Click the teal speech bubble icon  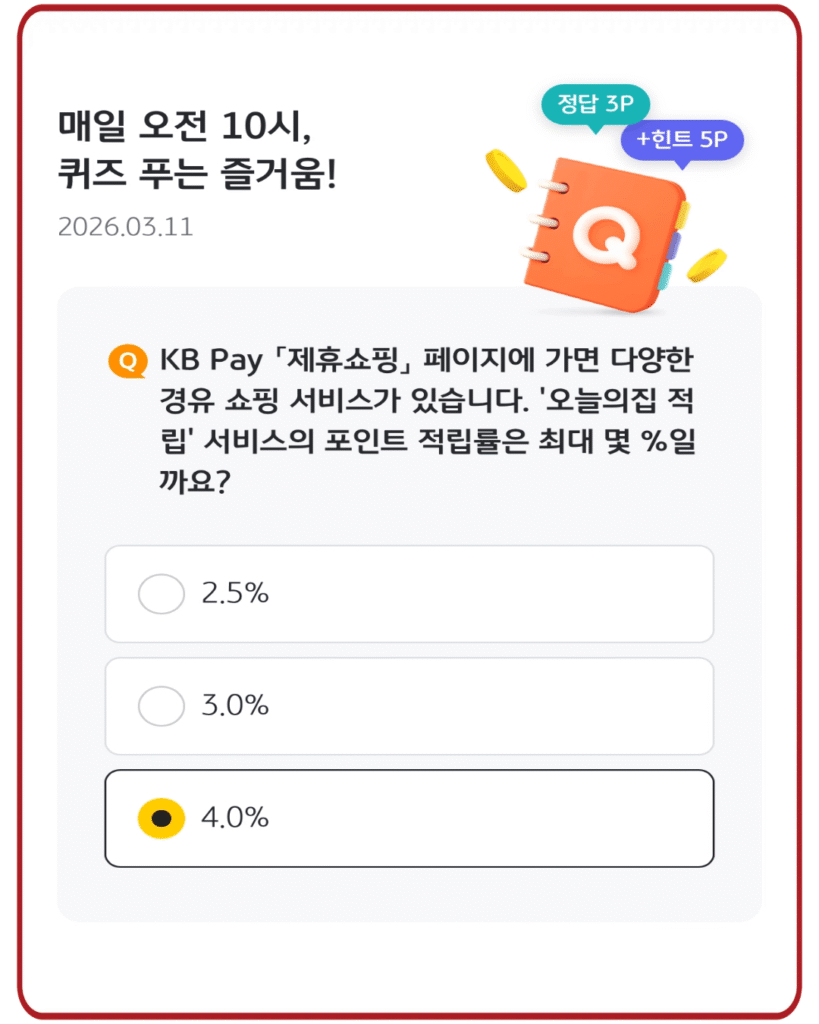click(595, 103)
